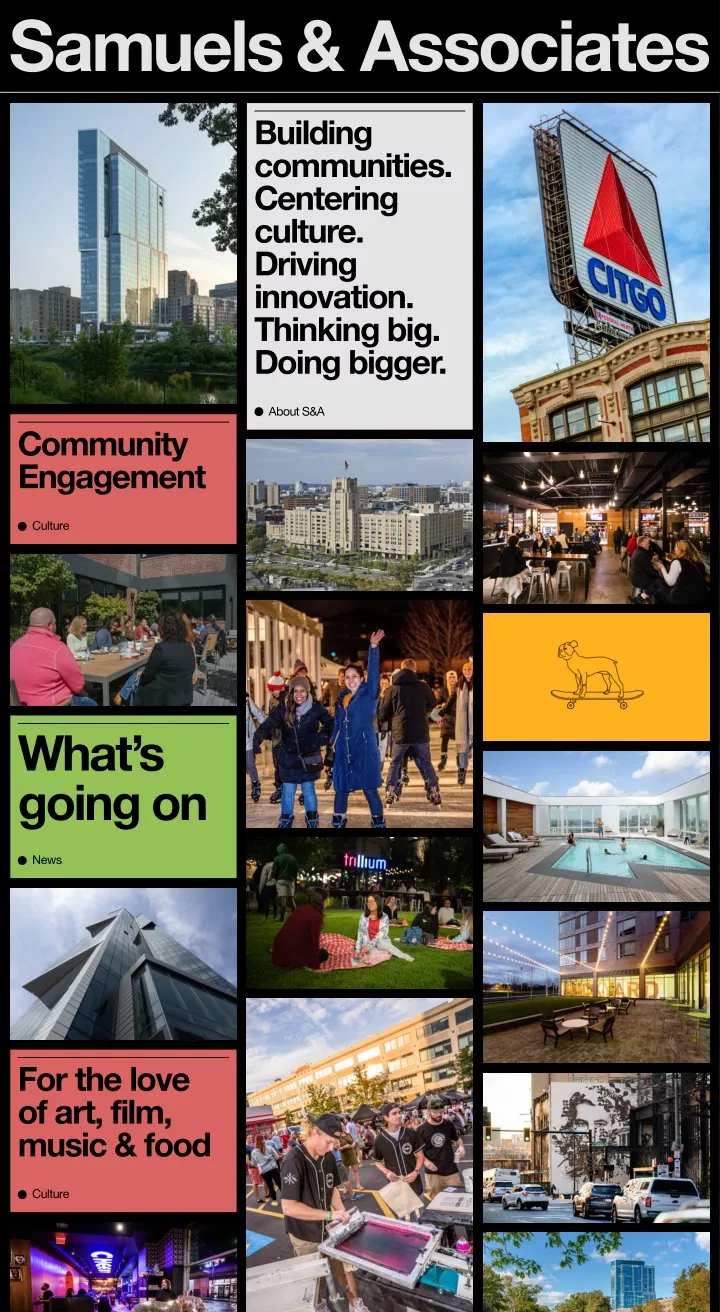Open the About S&A card
This screenshot has width=720, height=1312.
point(360,266)
